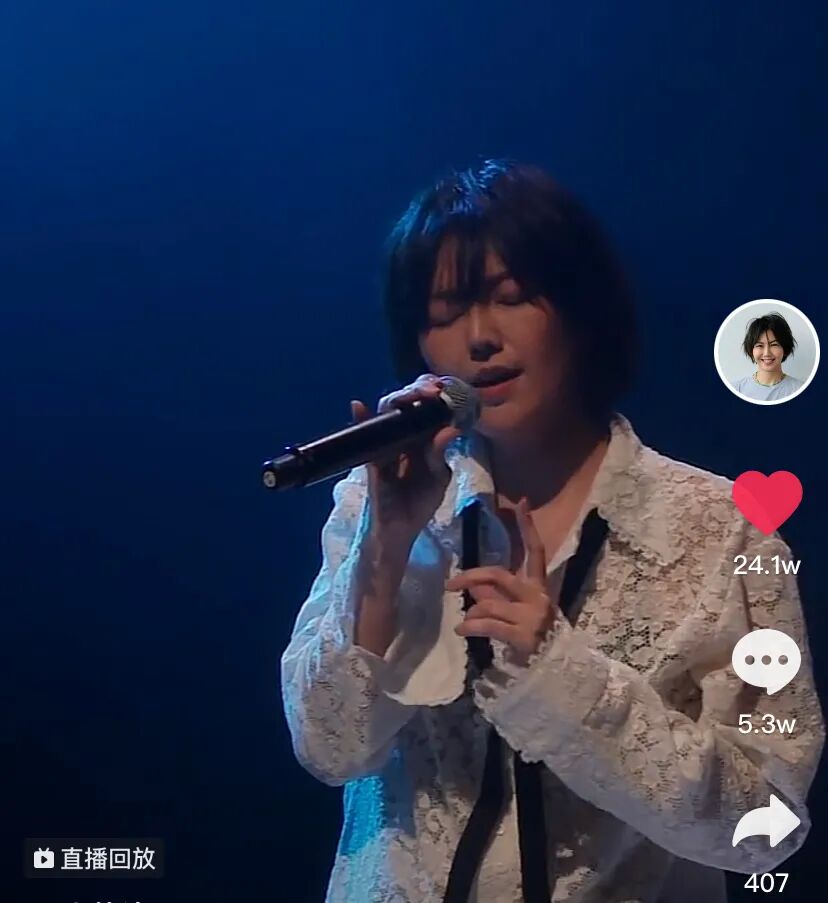Open the comments bubble

(766, 662)
